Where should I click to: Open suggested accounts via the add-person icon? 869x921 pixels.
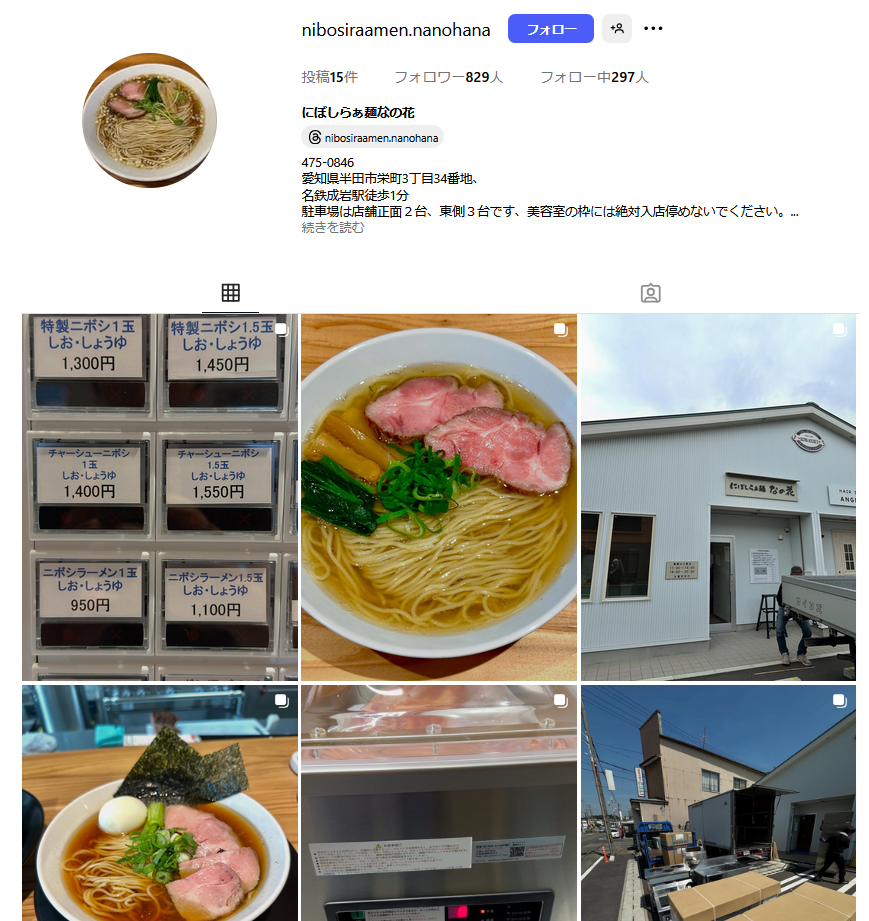click(617, 29)
